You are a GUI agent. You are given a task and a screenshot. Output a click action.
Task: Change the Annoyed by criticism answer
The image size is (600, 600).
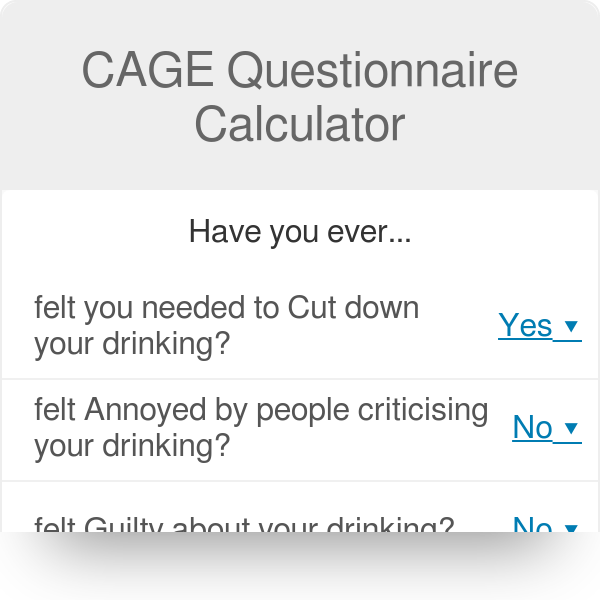coord(545,428)
